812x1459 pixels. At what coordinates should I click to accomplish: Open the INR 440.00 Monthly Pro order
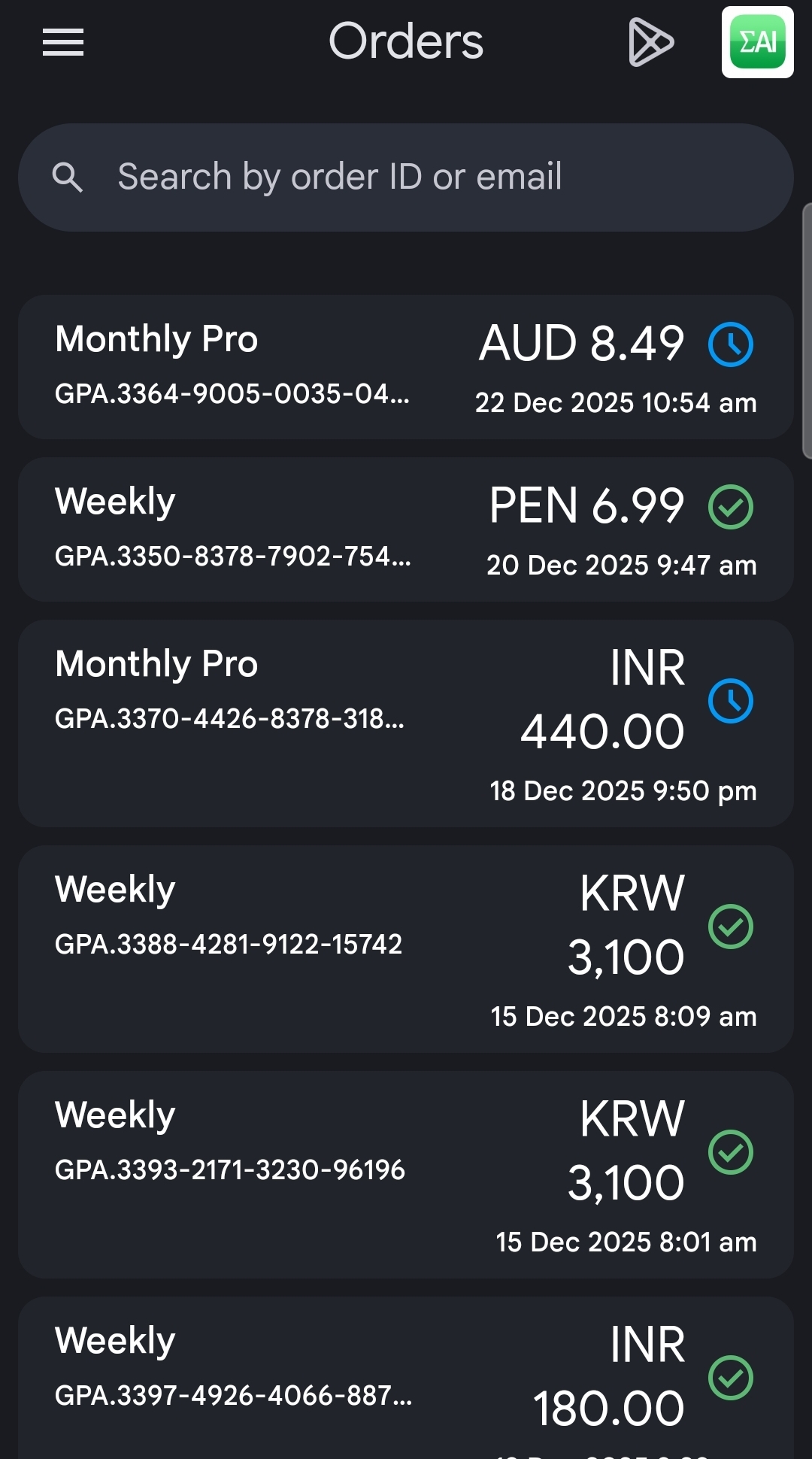coord(406,723)
